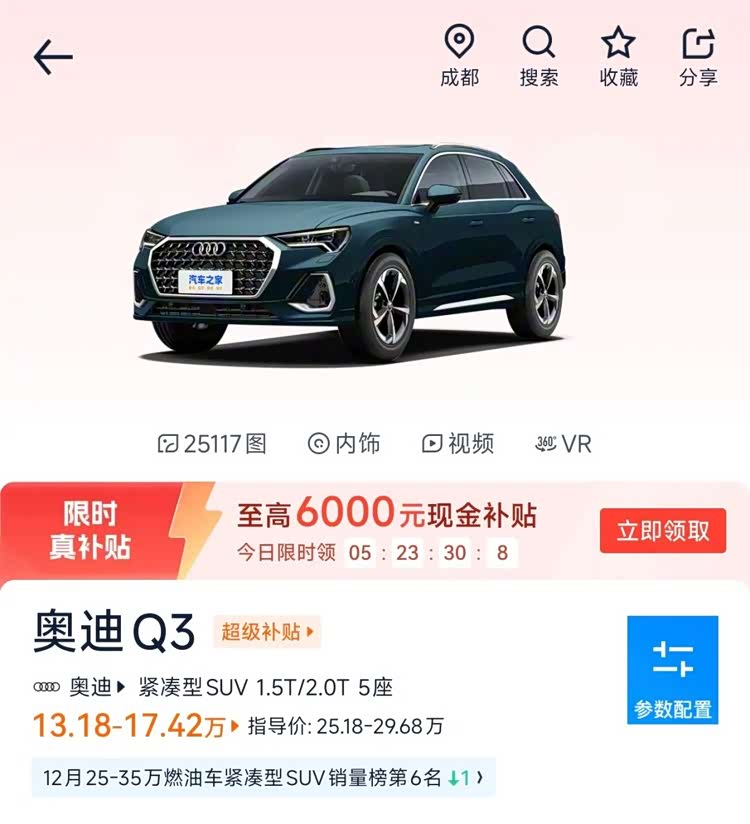Image resolution: width=750 pixels, height=824 pixels.
Task: Change the city from 成都
Action: pyautogui.click(x=459, y=57)
